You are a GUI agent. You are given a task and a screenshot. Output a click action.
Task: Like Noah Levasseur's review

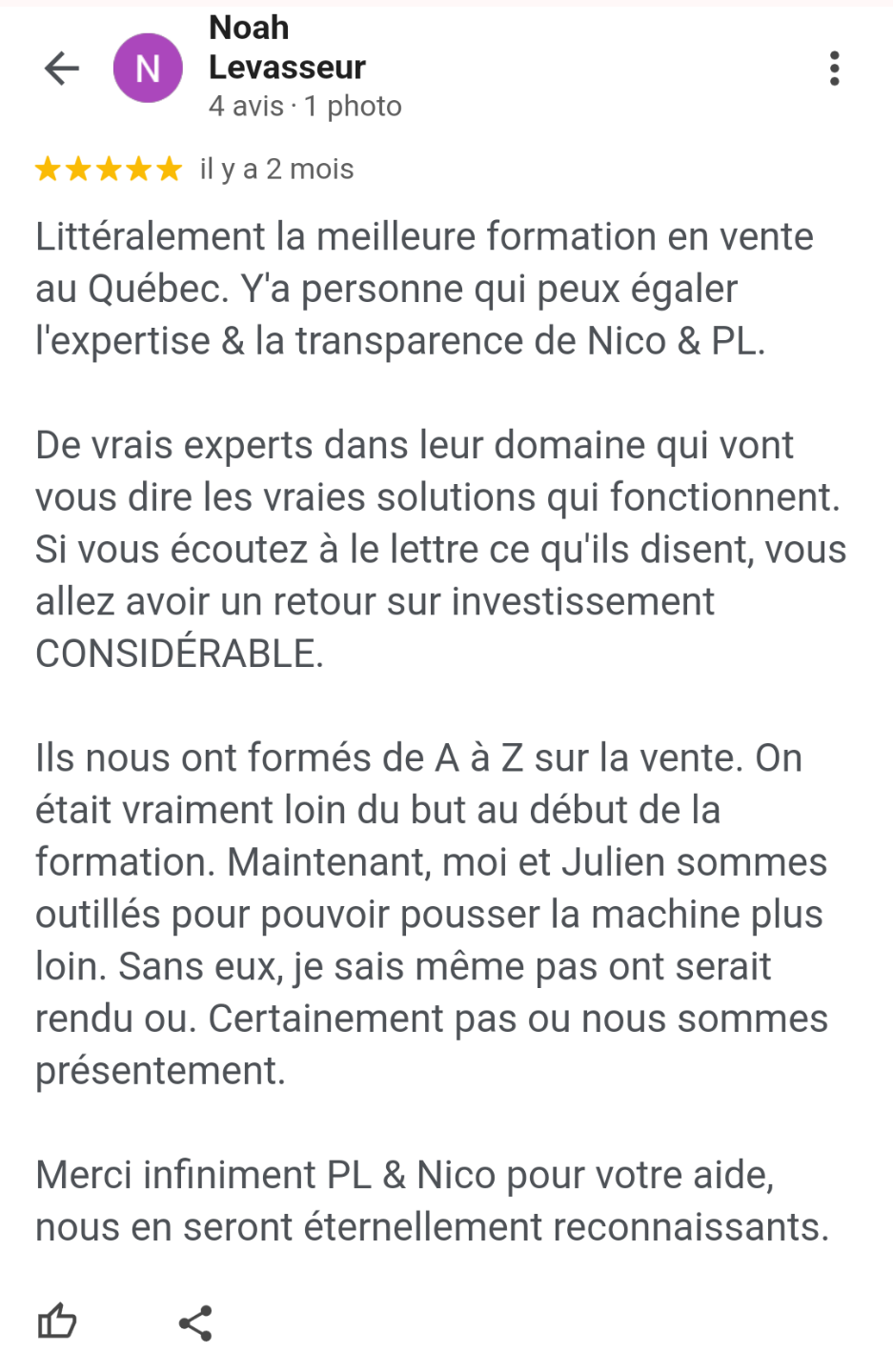pyautogui.click(x=57, y=1322)
